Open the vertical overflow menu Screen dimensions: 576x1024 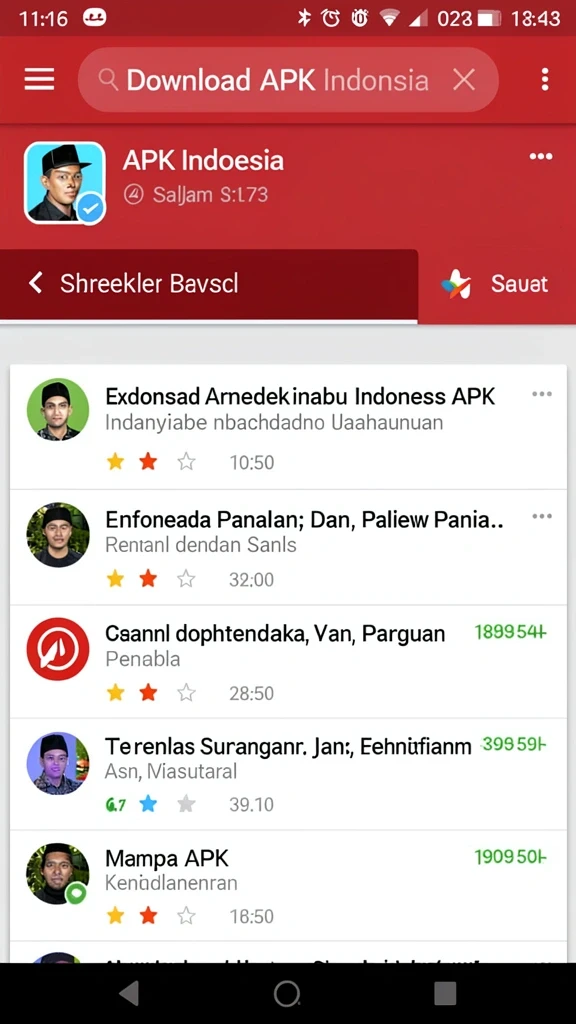(545, 80)
